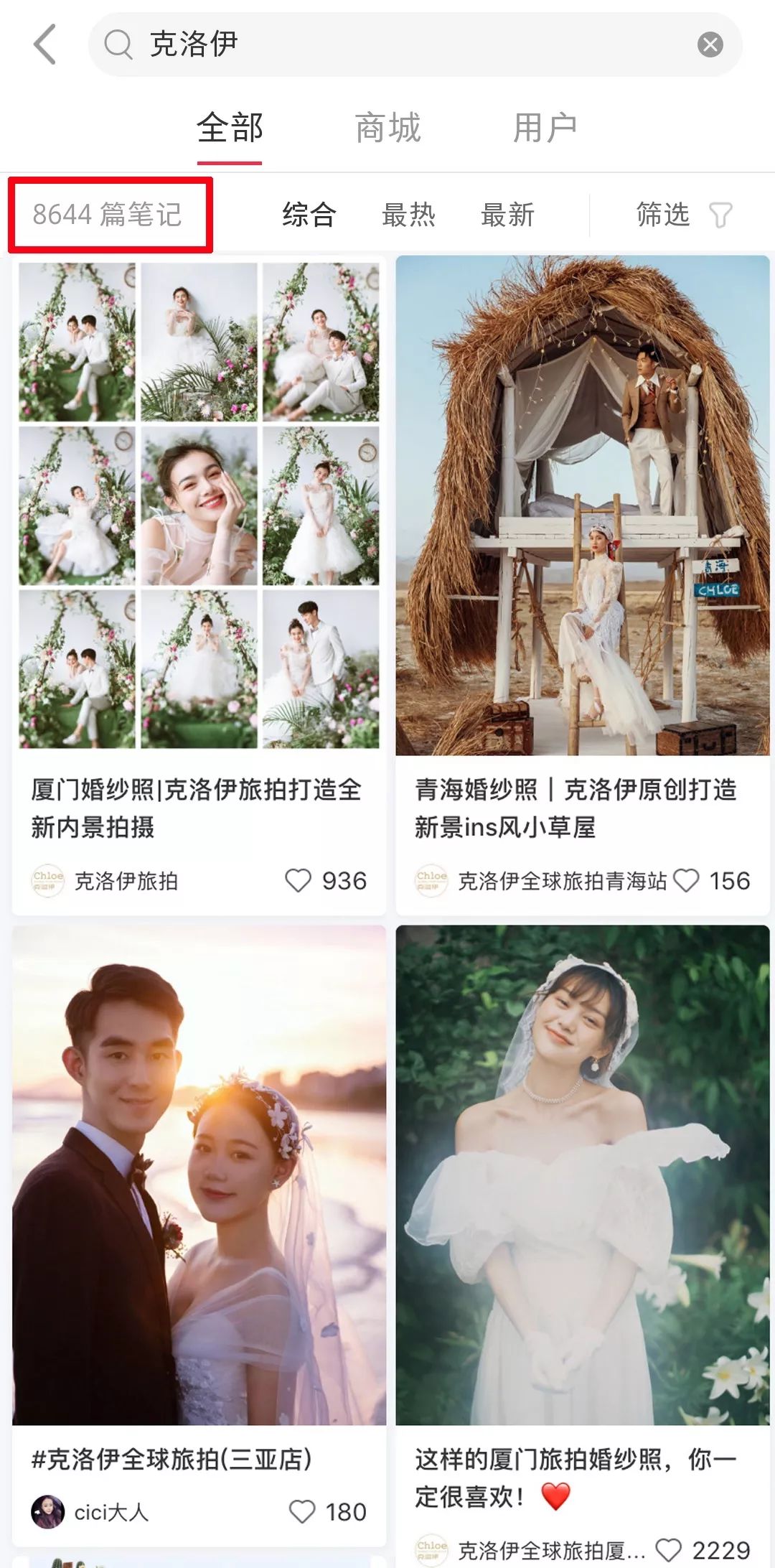Select 综合 sorting option
The height and width of the screenshot is (1568, 775).
pyautogui.click(x=309, y=215)
